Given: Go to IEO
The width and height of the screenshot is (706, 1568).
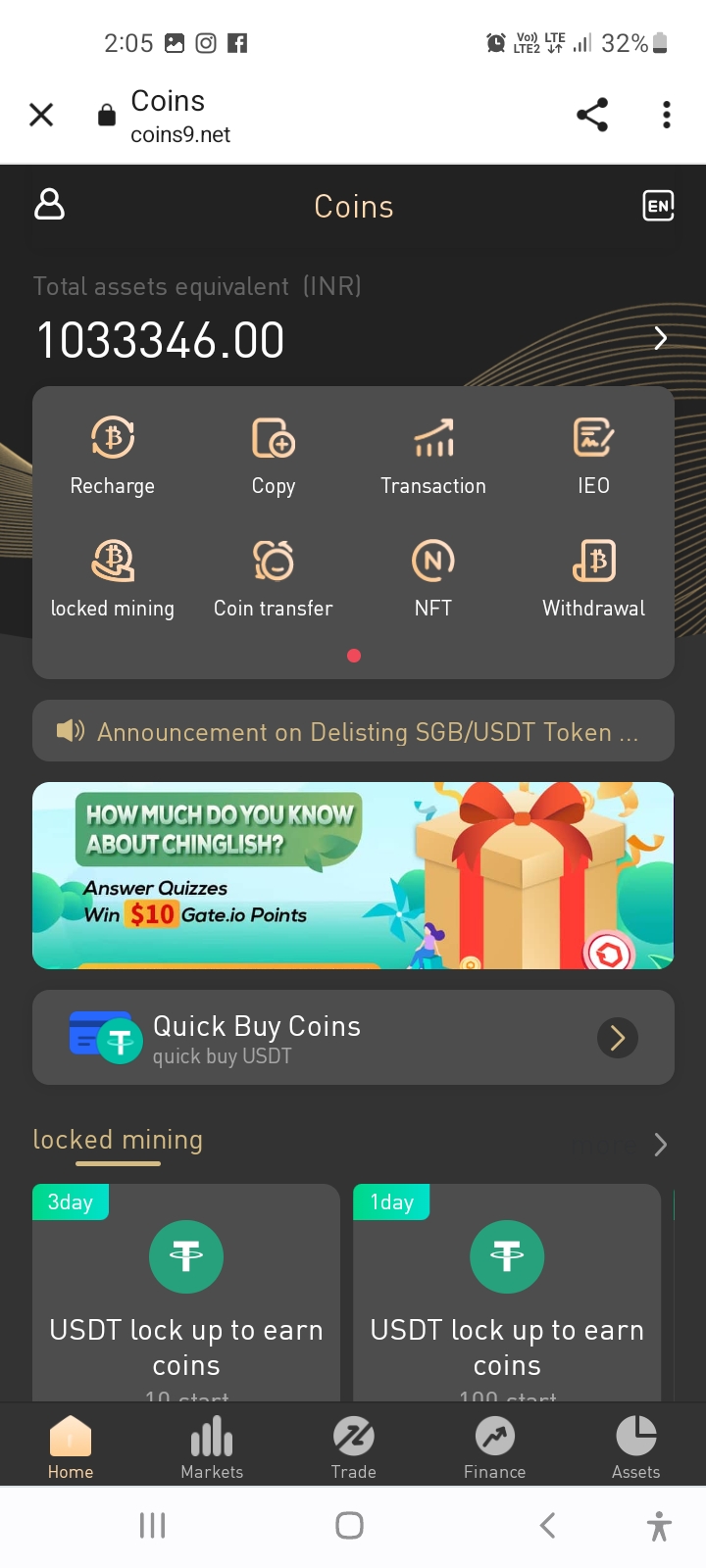Looking at the screenshot, I should (594, 456).
